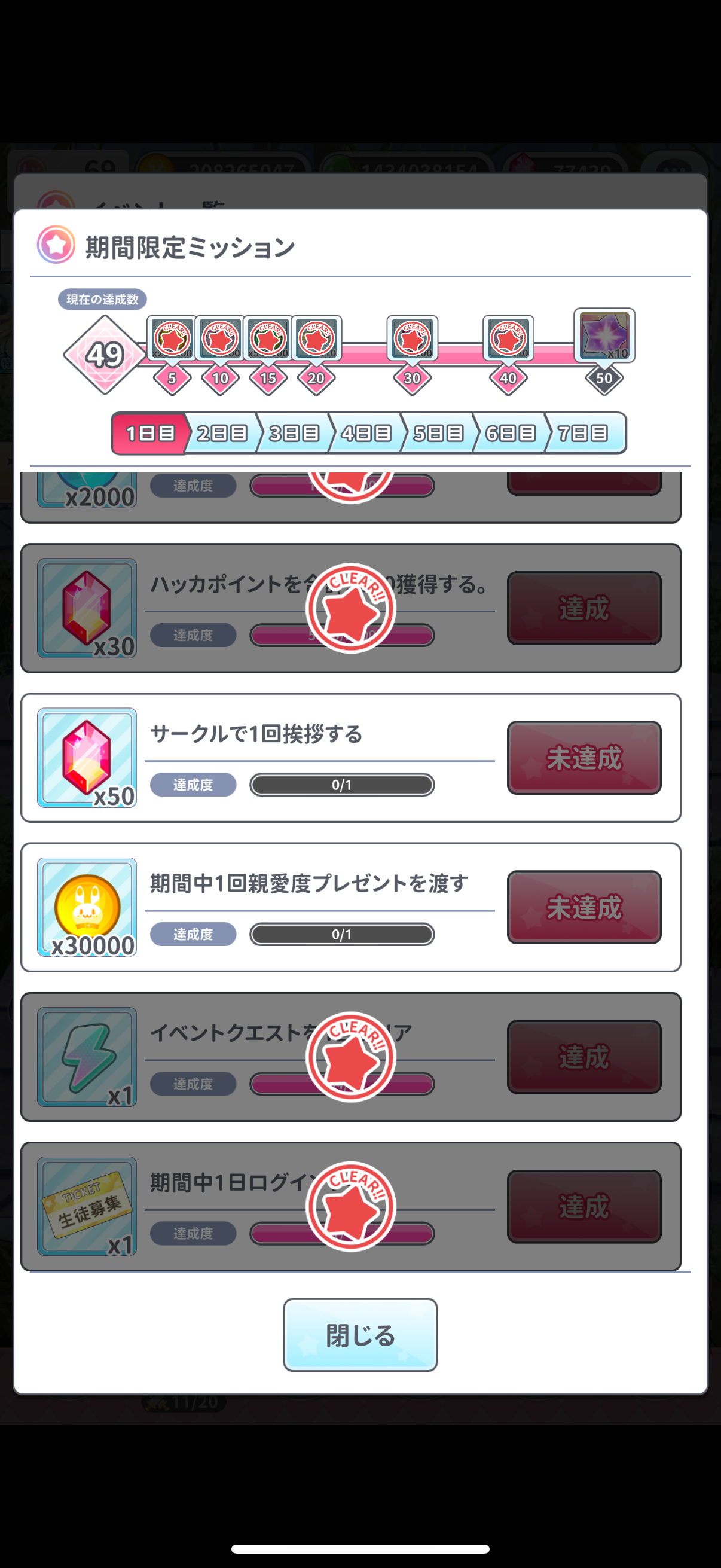The image size is (721, 1568).
Task: Switch to the 2日目 tab
Action: (221, 434)
